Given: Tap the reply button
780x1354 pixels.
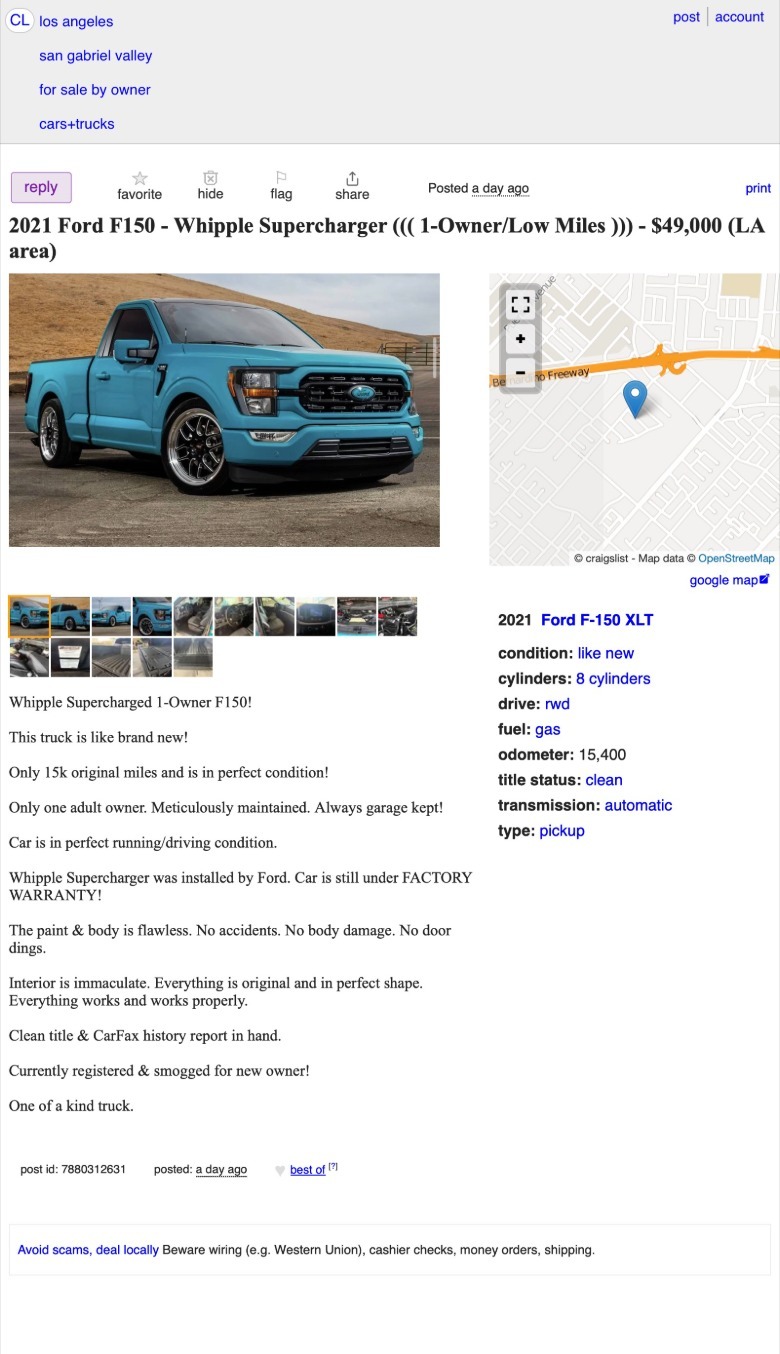Looking at the screenshot, I should 41,187.
